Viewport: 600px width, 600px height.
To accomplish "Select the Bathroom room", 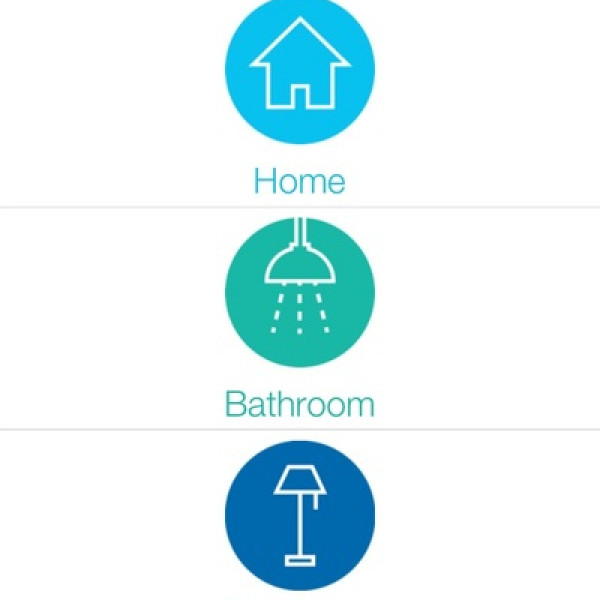I will 300,291.
